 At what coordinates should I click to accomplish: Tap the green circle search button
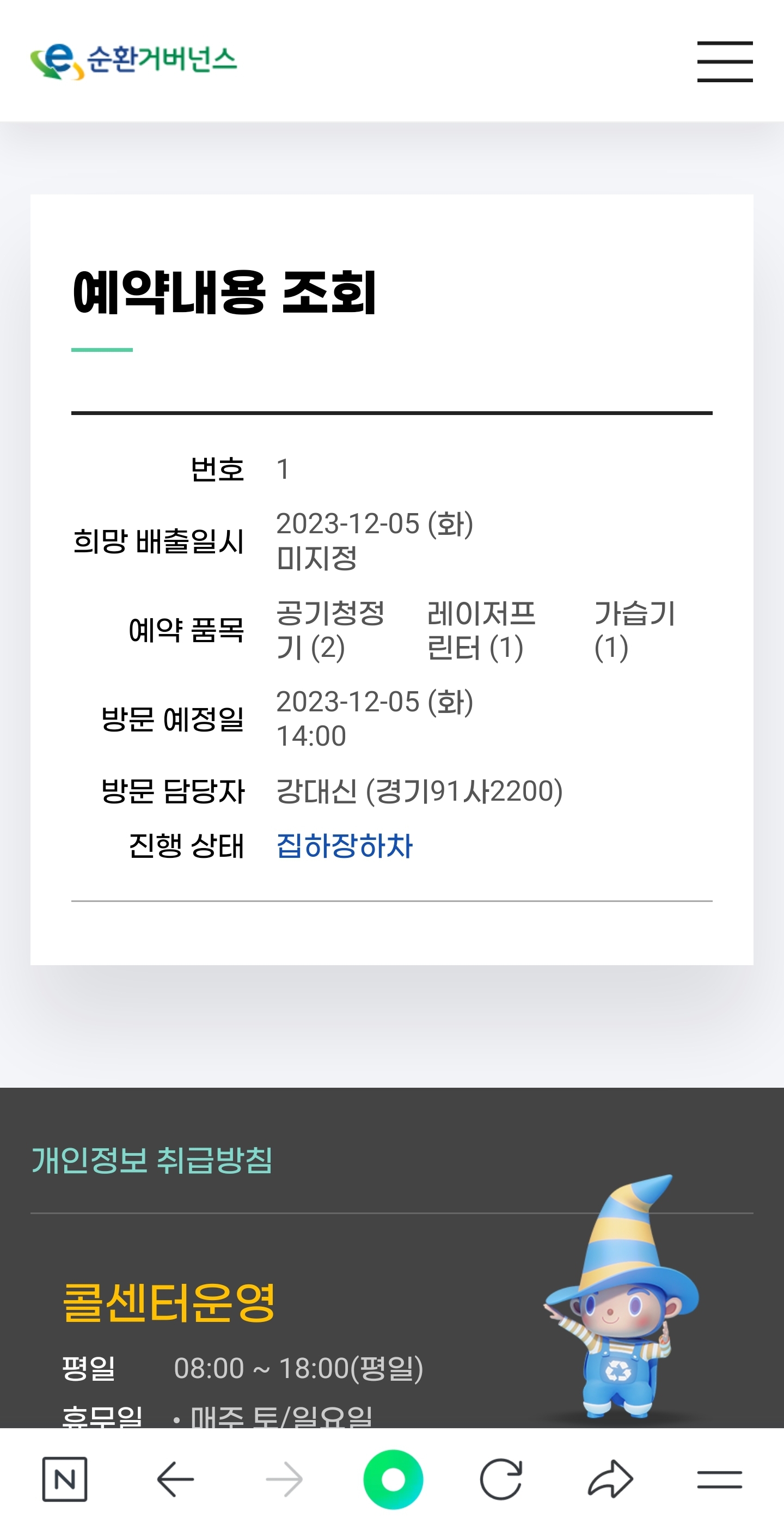393,1478
